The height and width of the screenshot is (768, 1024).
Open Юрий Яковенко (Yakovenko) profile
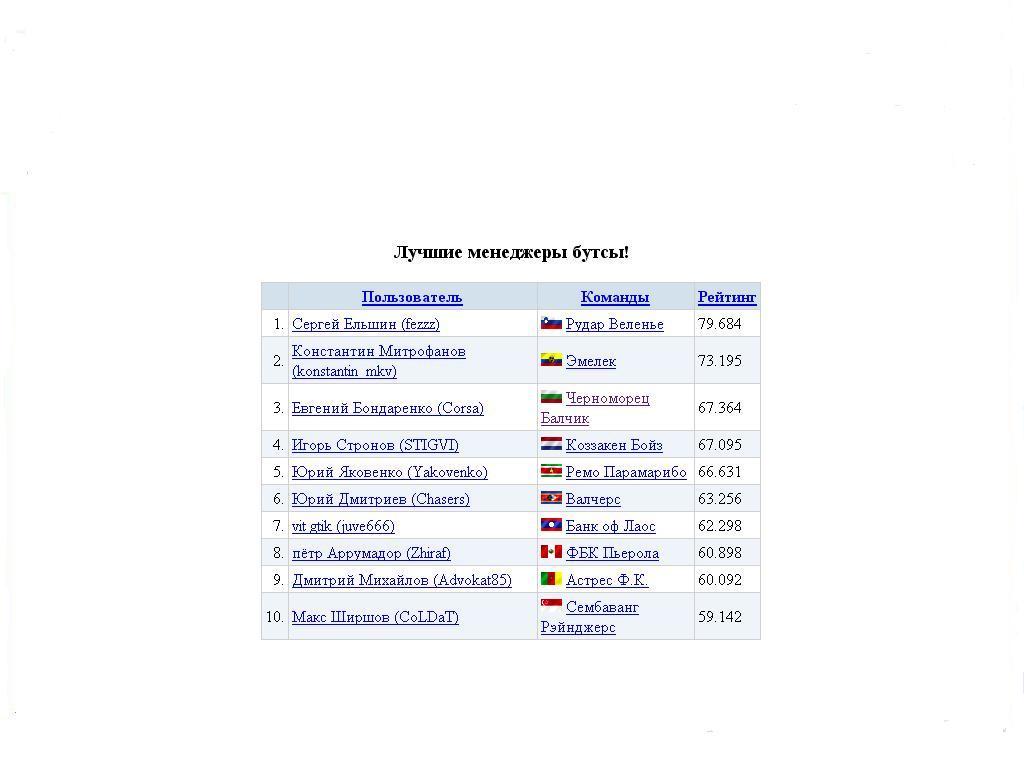point(389,472)
